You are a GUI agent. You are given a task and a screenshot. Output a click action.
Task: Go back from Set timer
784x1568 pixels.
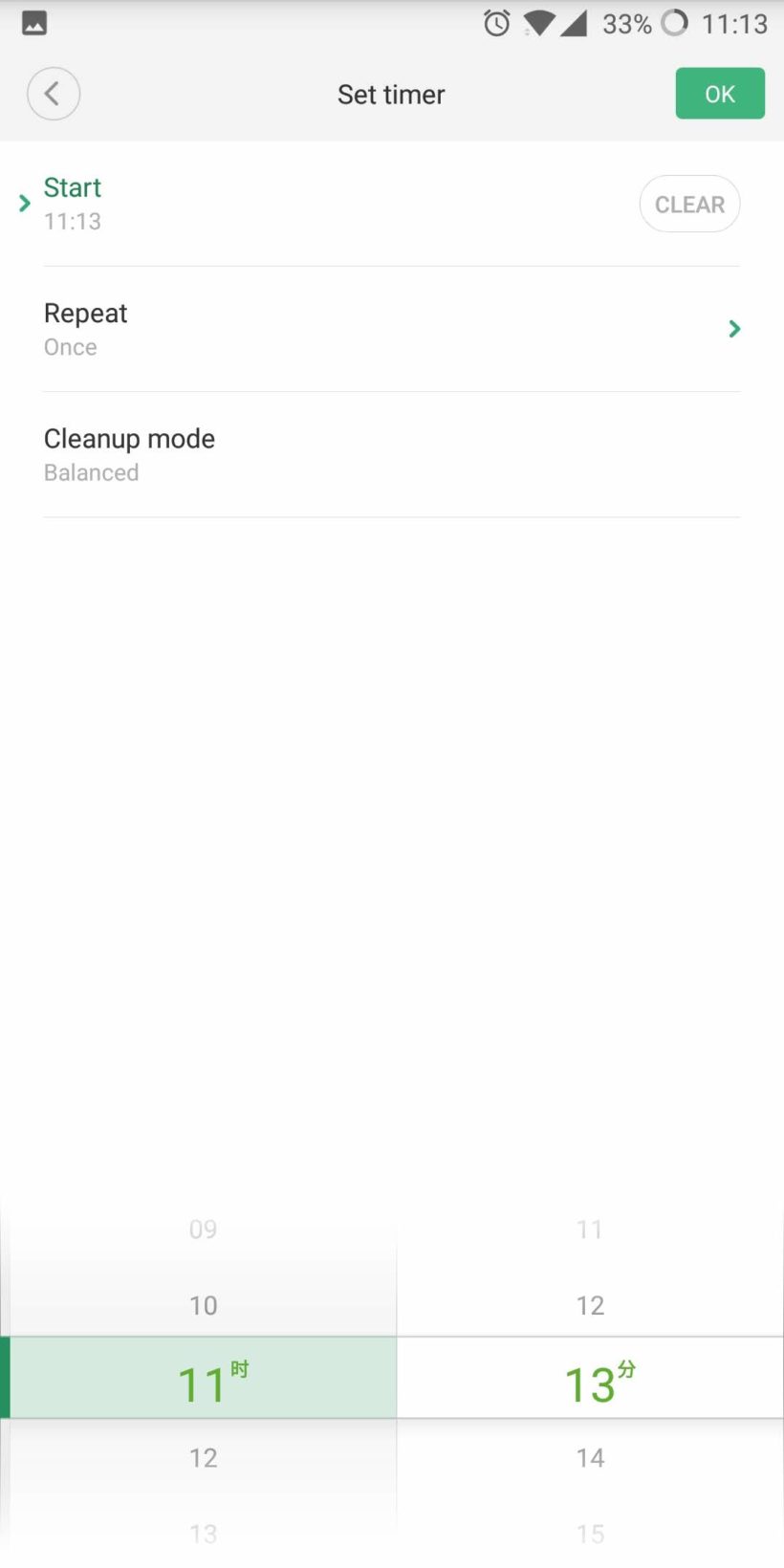[x=54, y=94]
